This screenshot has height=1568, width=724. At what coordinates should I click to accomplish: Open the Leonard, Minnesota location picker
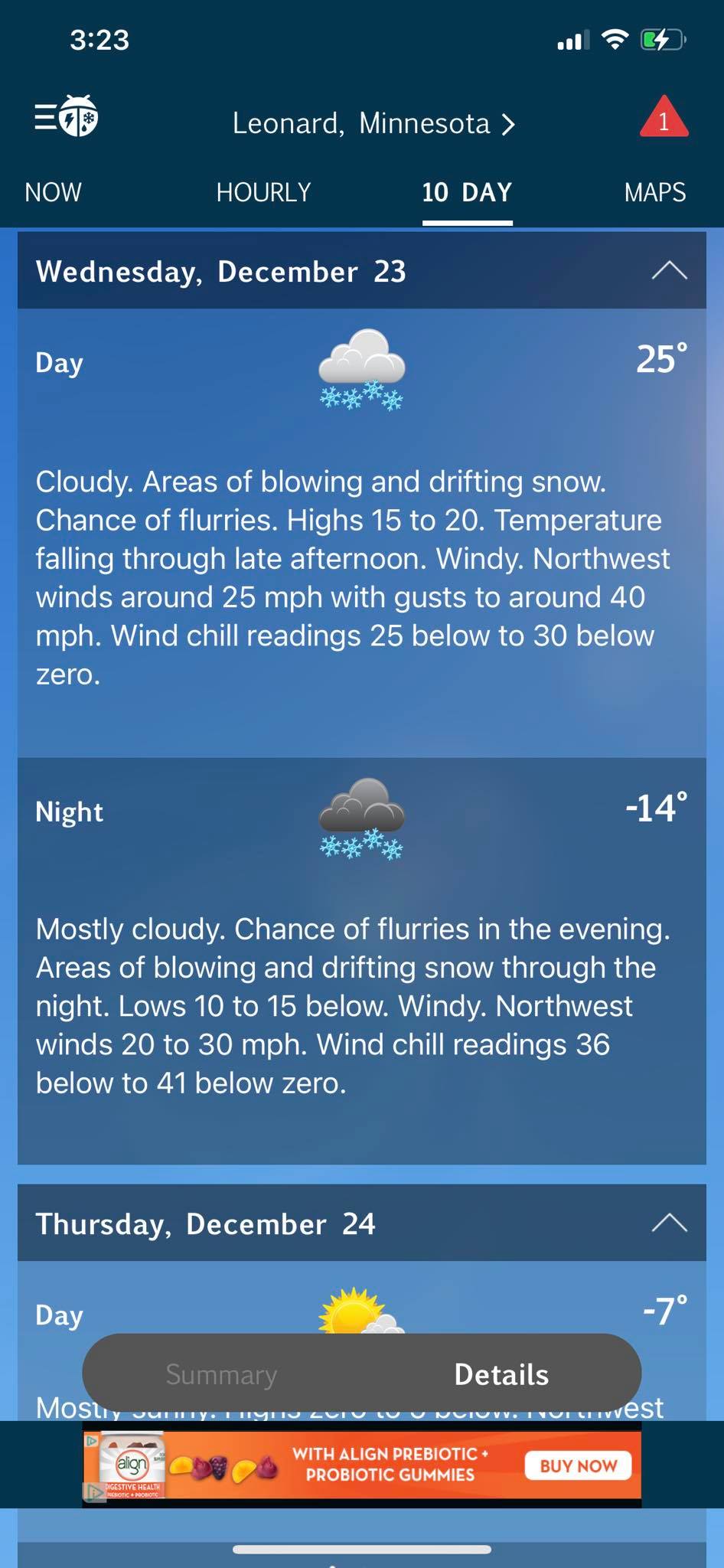click(373, 123)
